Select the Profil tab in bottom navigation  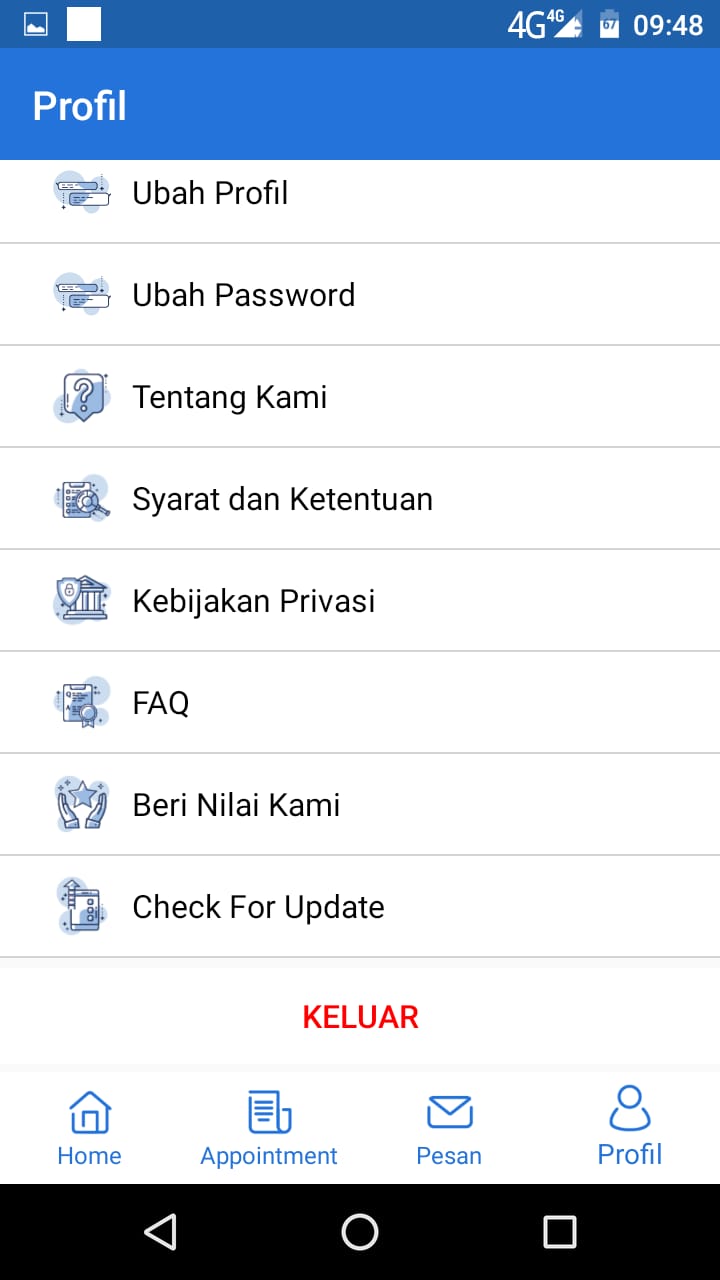tap(630, 1128)
